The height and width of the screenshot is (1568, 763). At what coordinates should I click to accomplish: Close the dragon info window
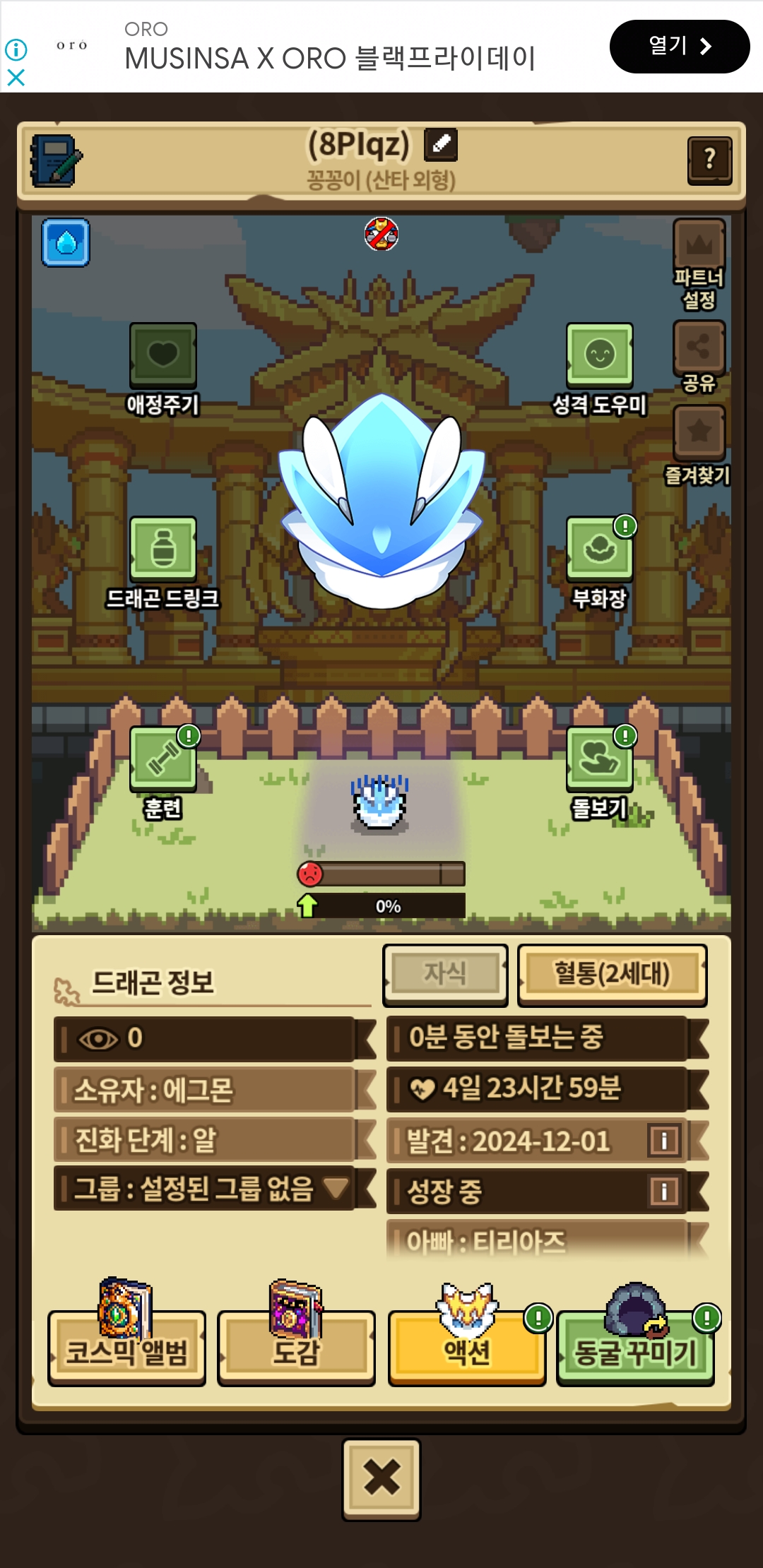(x=381, y=1478)
